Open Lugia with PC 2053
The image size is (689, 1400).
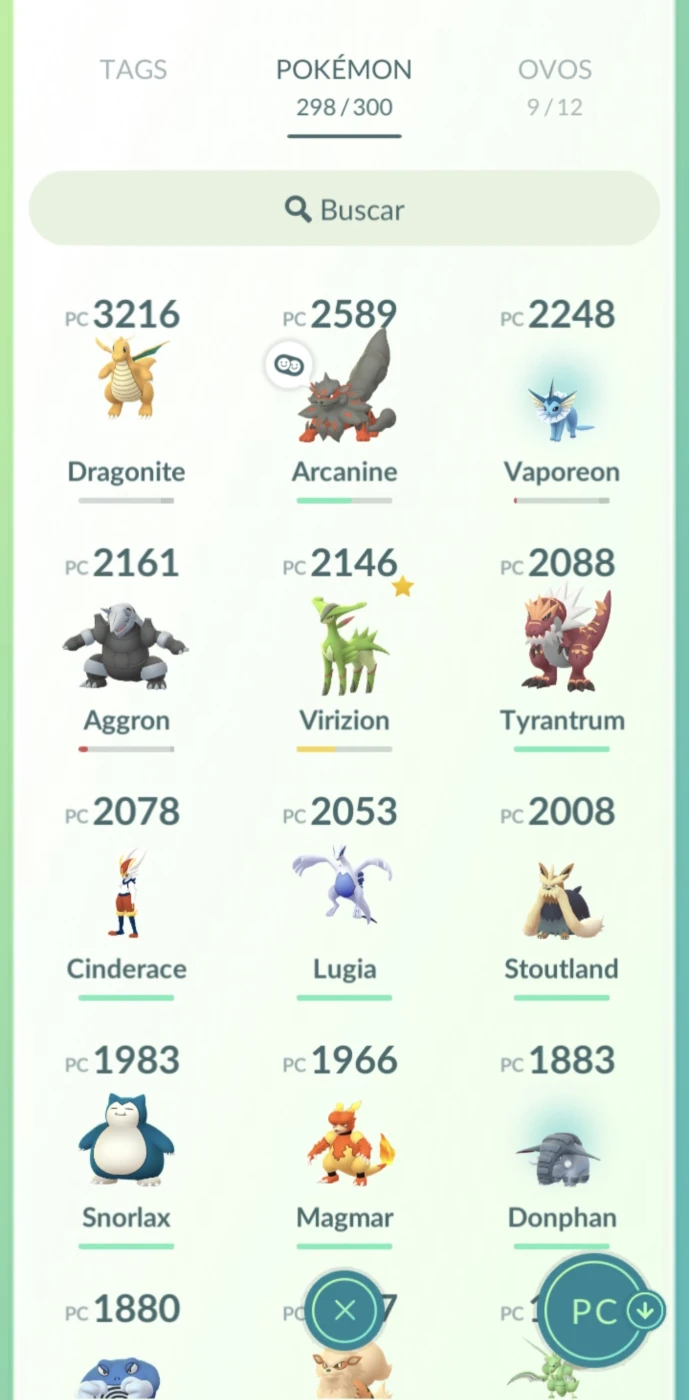click(x=344, y=897)
